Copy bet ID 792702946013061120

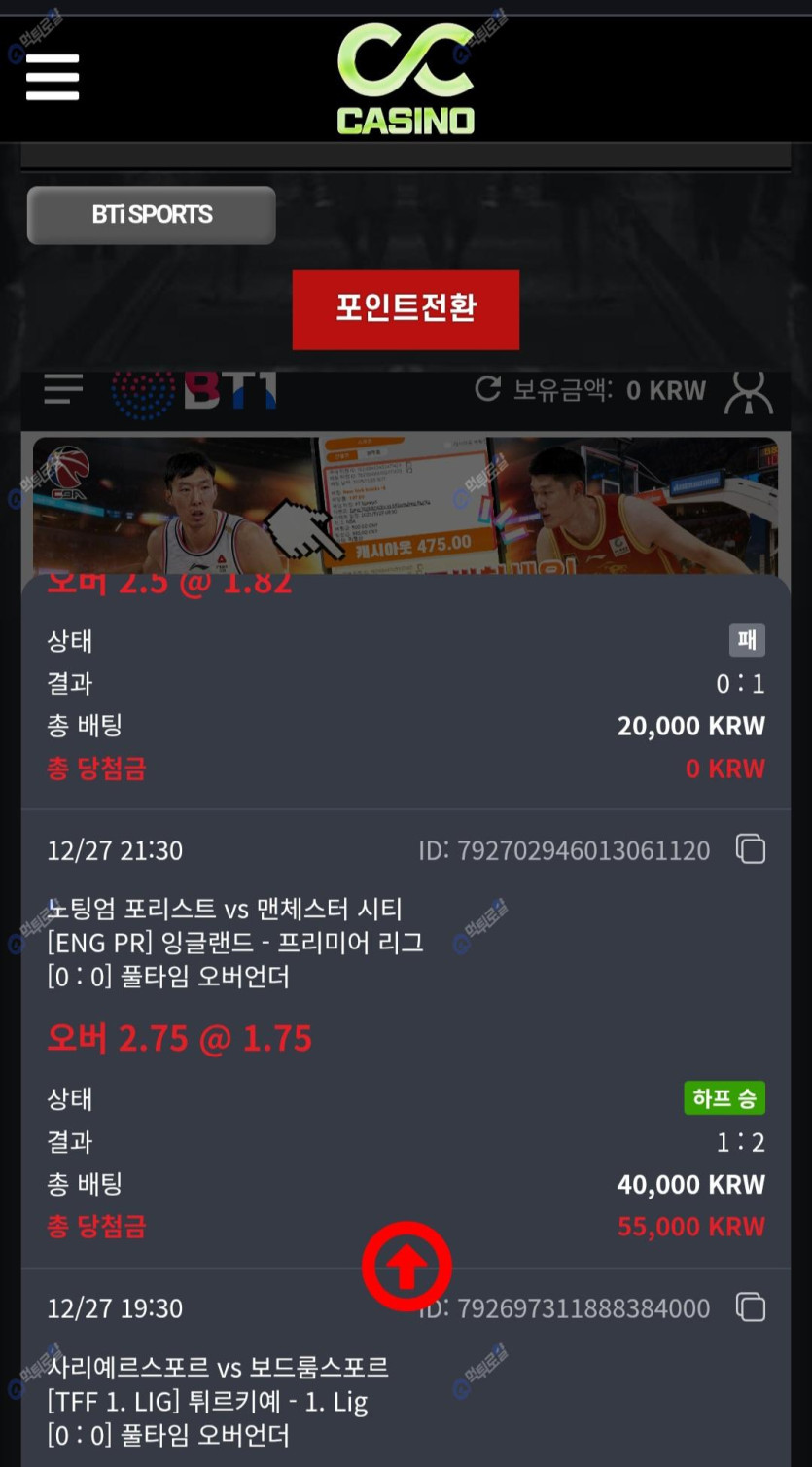[x=751, y=849]
